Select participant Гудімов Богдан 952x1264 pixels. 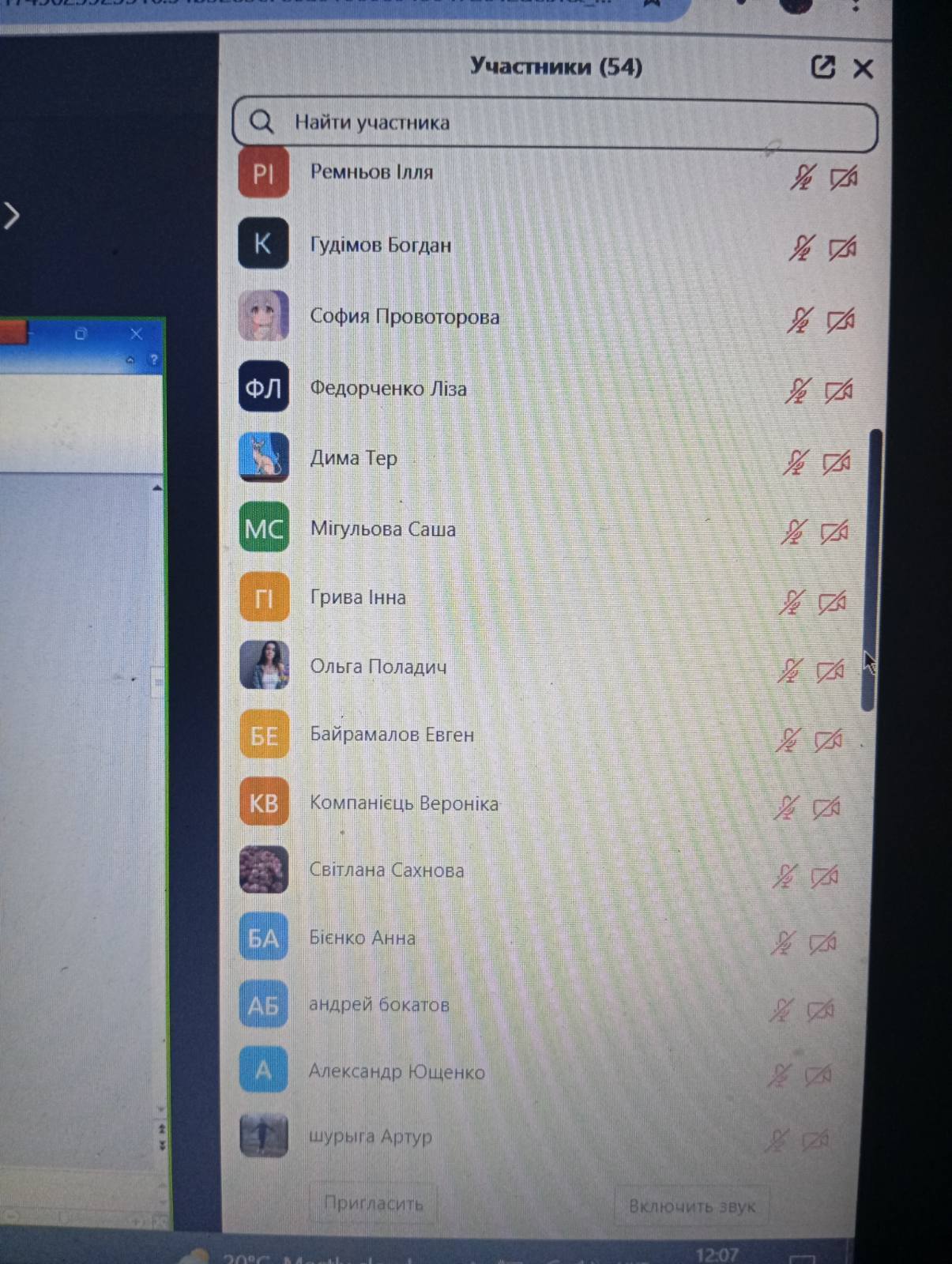point(380,245)
